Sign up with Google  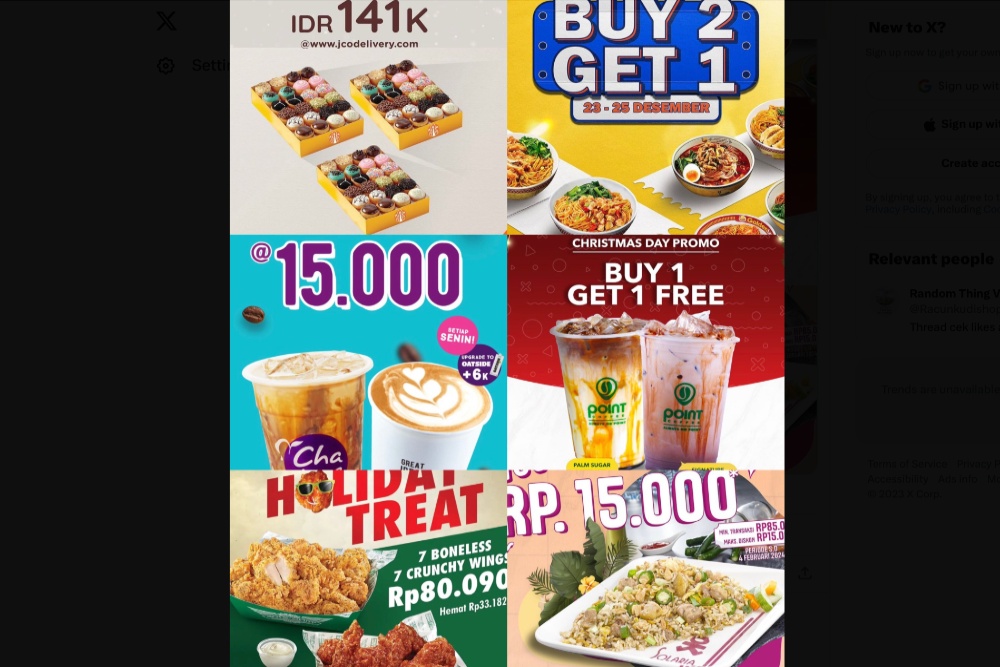click(x=955, y=86)
